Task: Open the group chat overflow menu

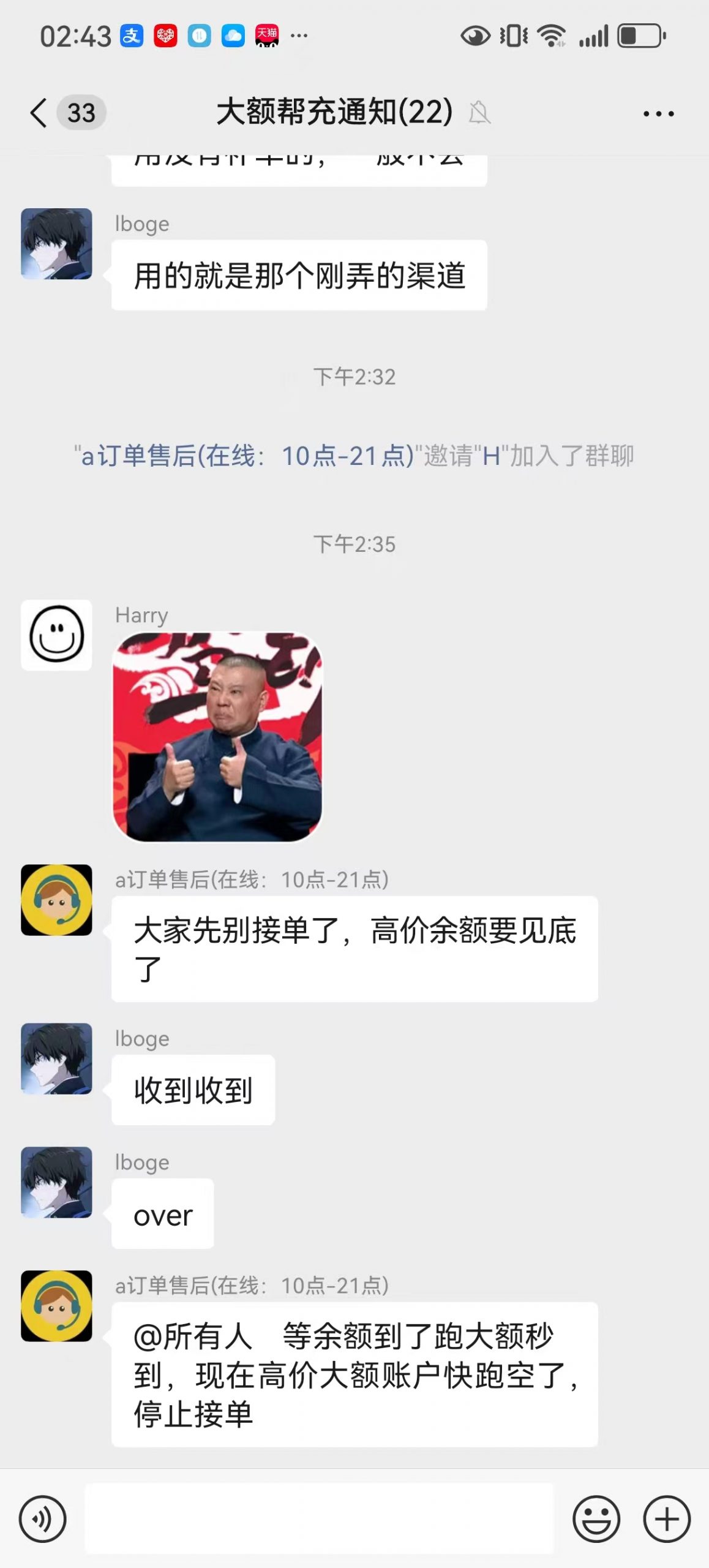Action: click(x=658, y=114)
